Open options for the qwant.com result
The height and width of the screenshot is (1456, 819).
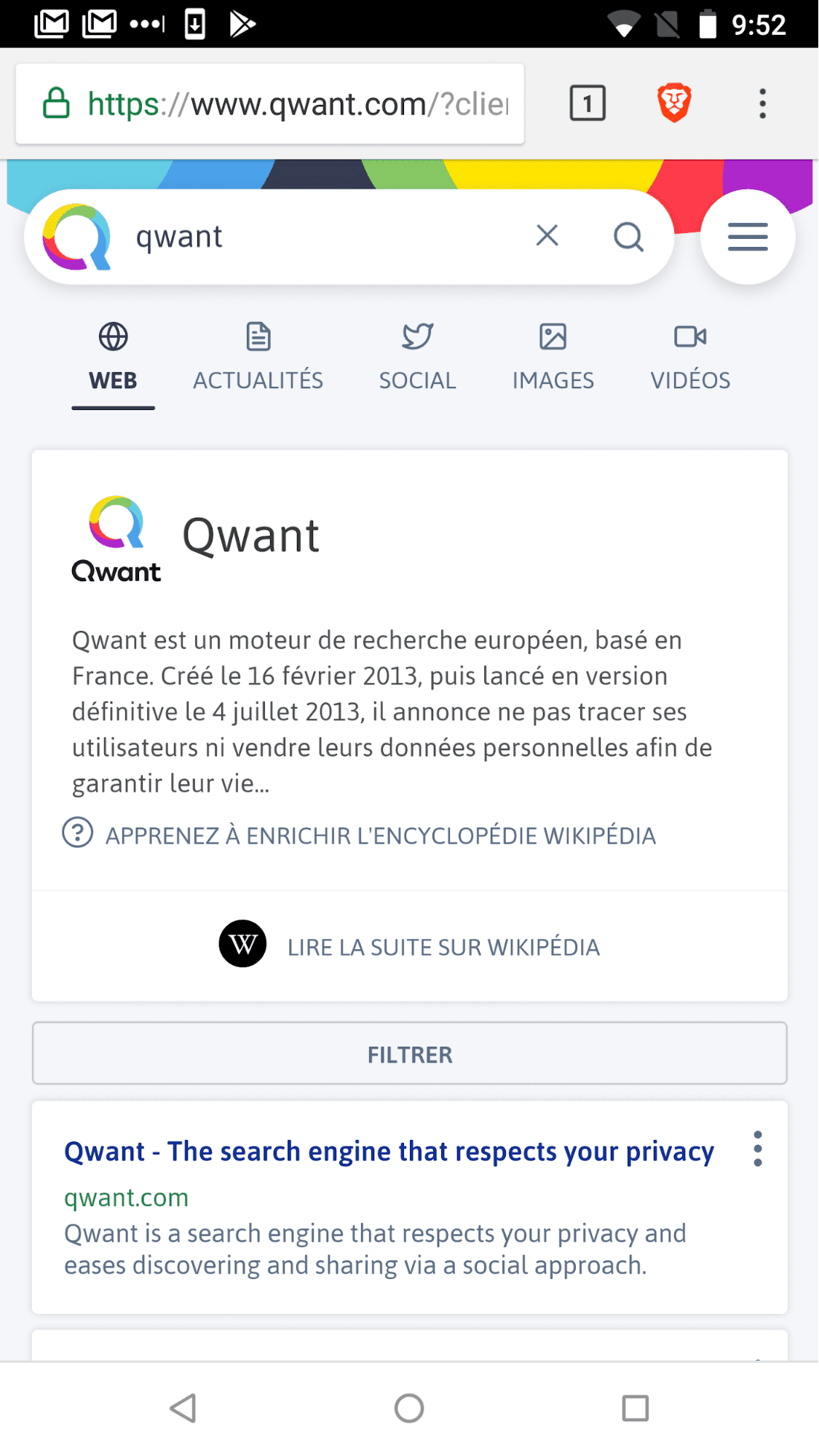[758, 1149]
